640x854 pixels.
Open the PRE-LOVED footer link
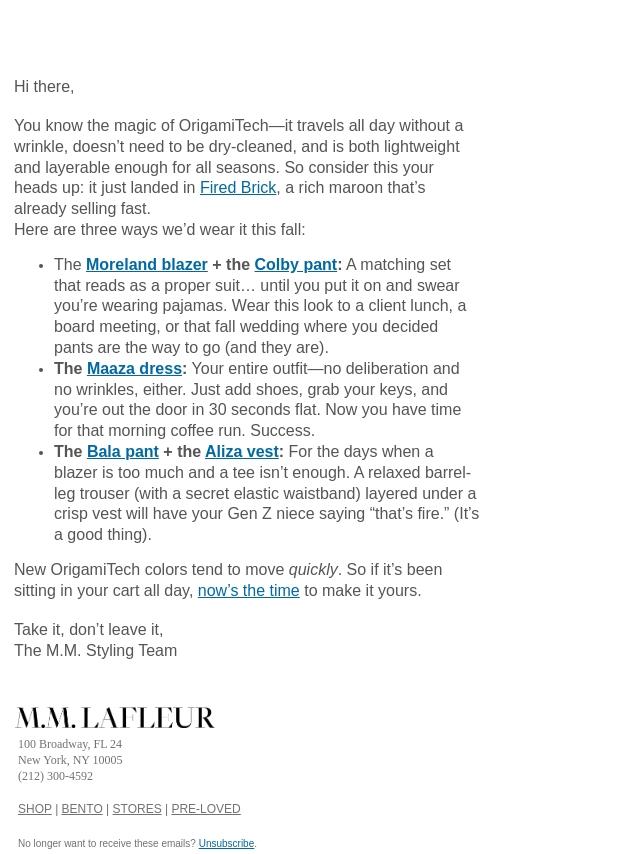pos(206,809)
